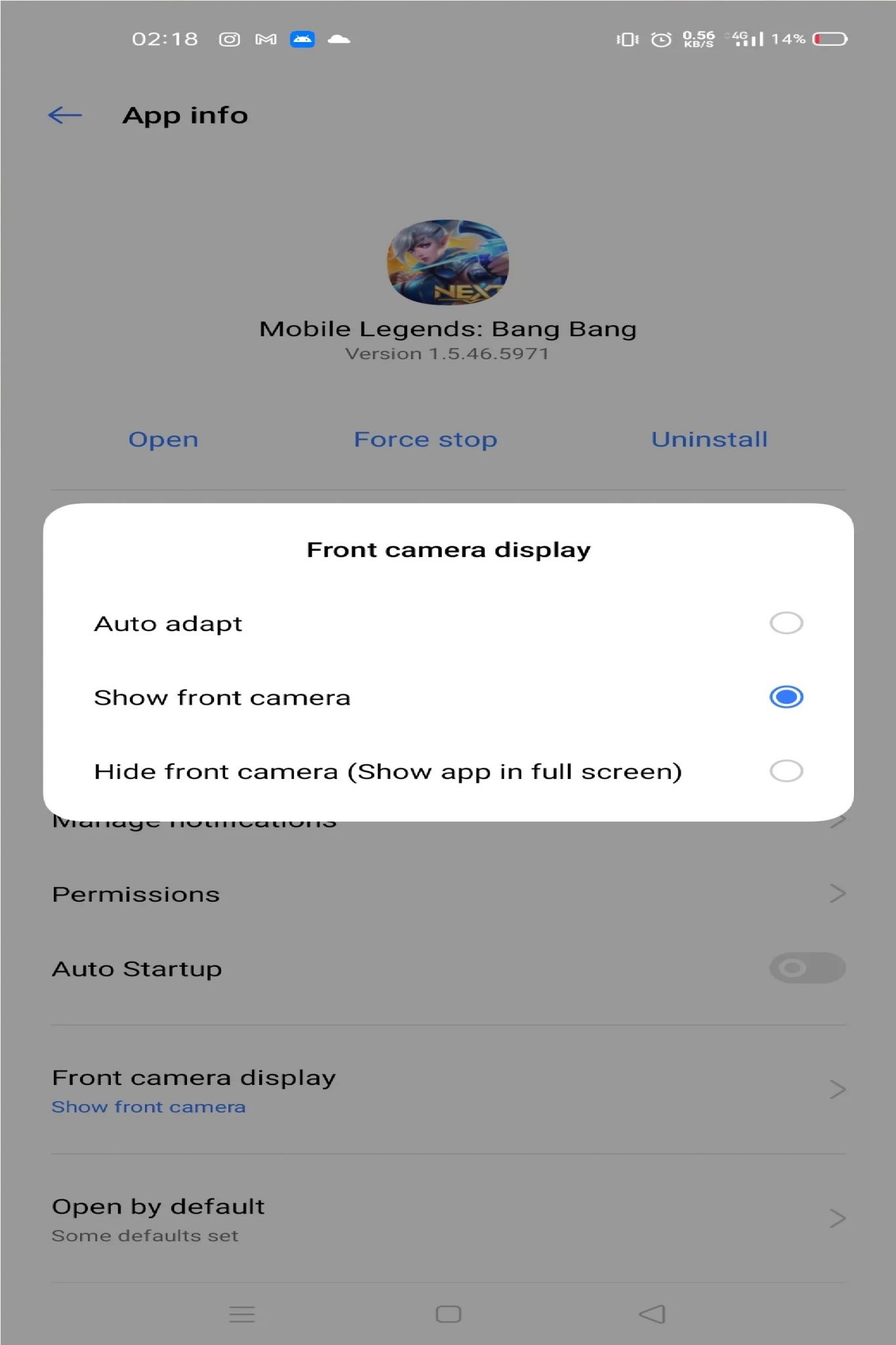The height and width of the screenshot is (1345, 896).
Task: Select Hide front camera full screen option
Action: (x=785, y=771)
